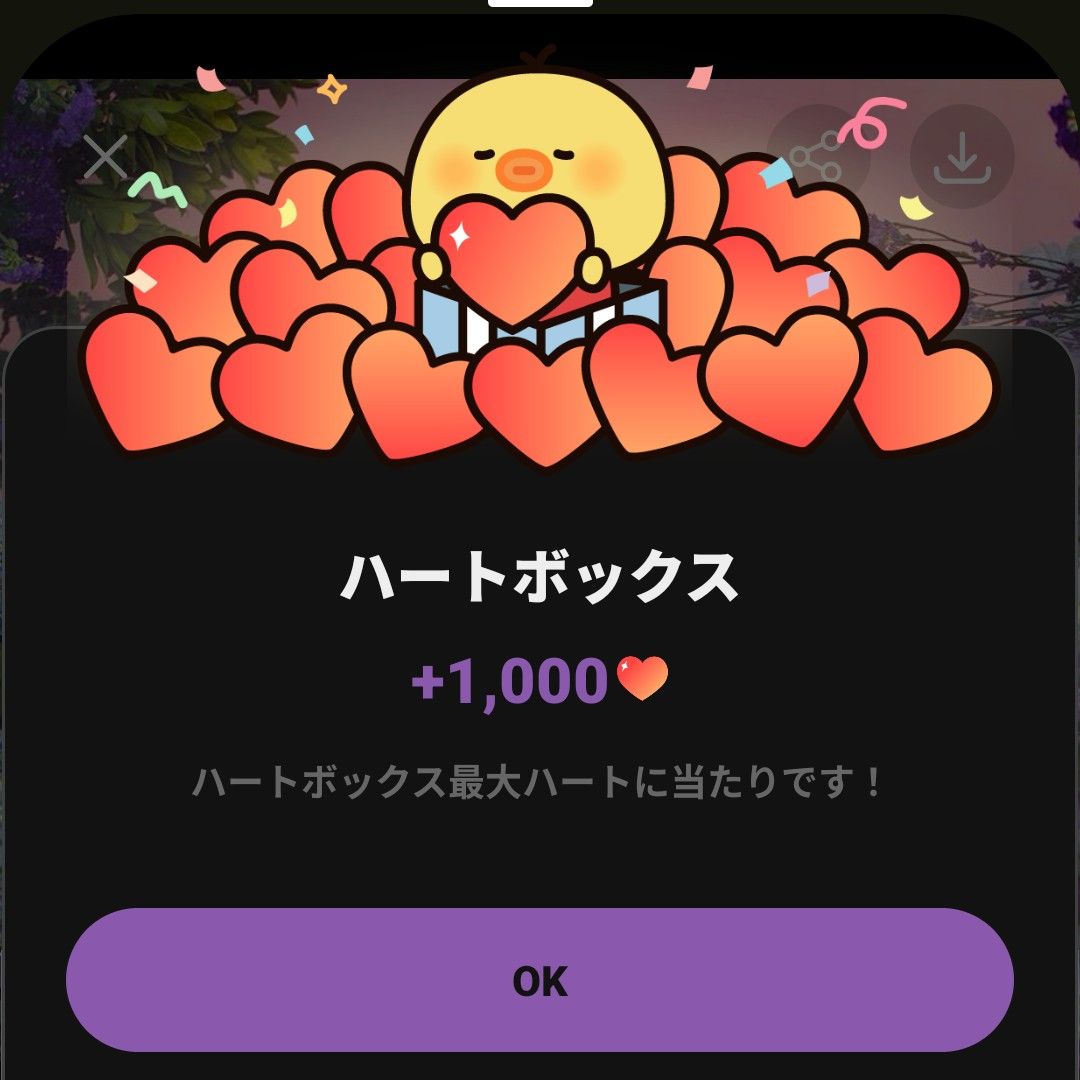
Task: Tap OK to confirm the heart box reward
Action: [540, 980]
